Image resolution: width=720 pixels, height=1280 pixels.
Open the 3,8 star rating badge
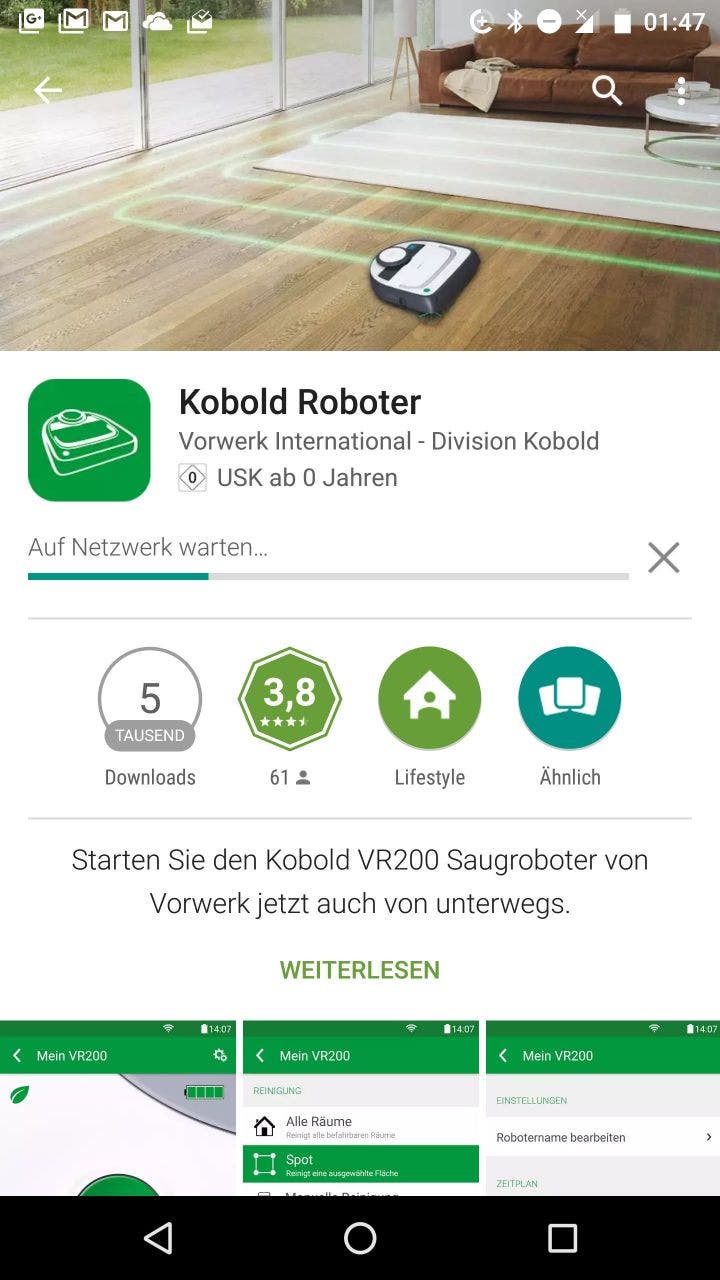pos(290,699)
